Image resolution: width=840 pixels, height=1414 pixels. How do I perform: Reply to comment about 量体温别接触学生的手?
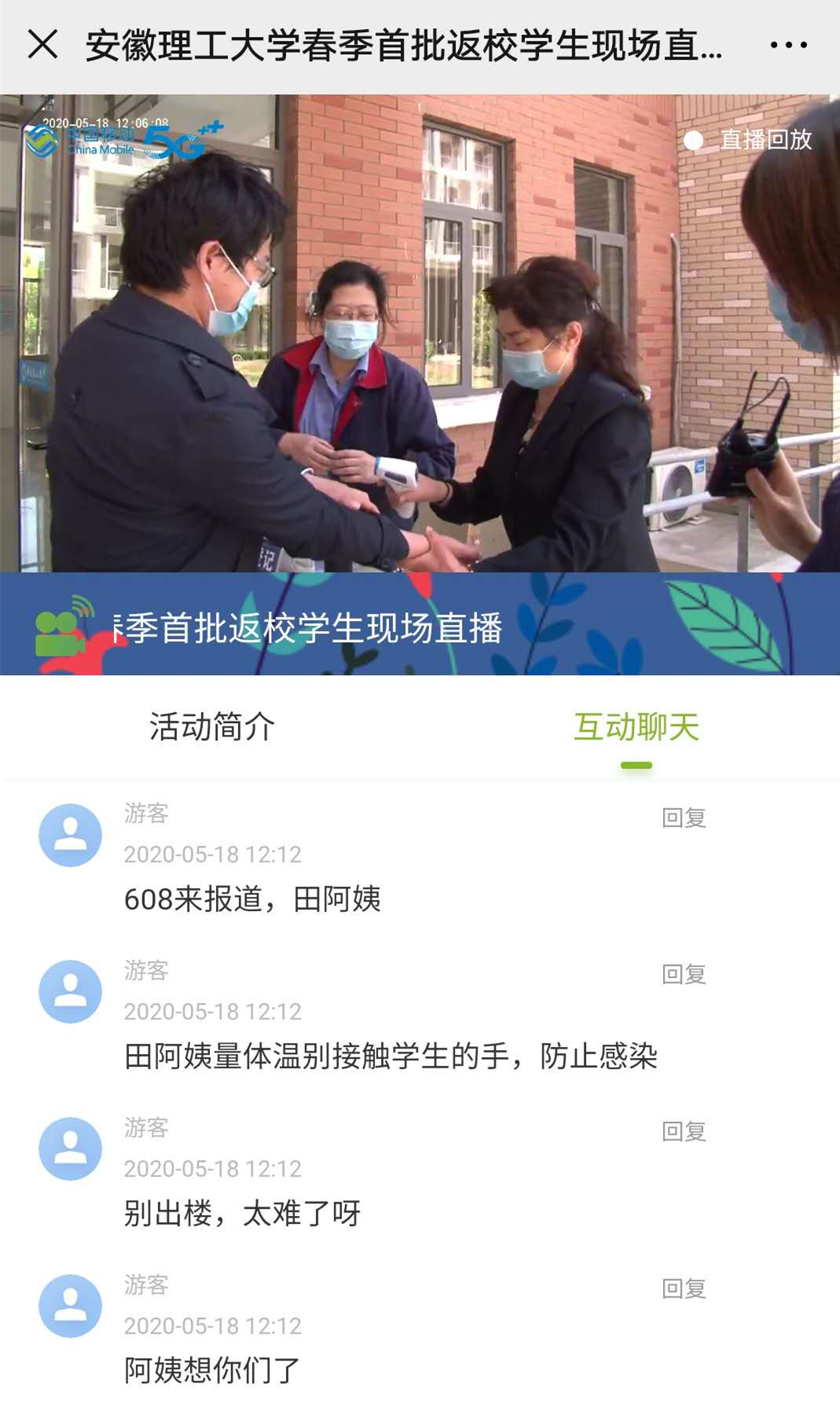pyautogui.click(x=684, y=975)
